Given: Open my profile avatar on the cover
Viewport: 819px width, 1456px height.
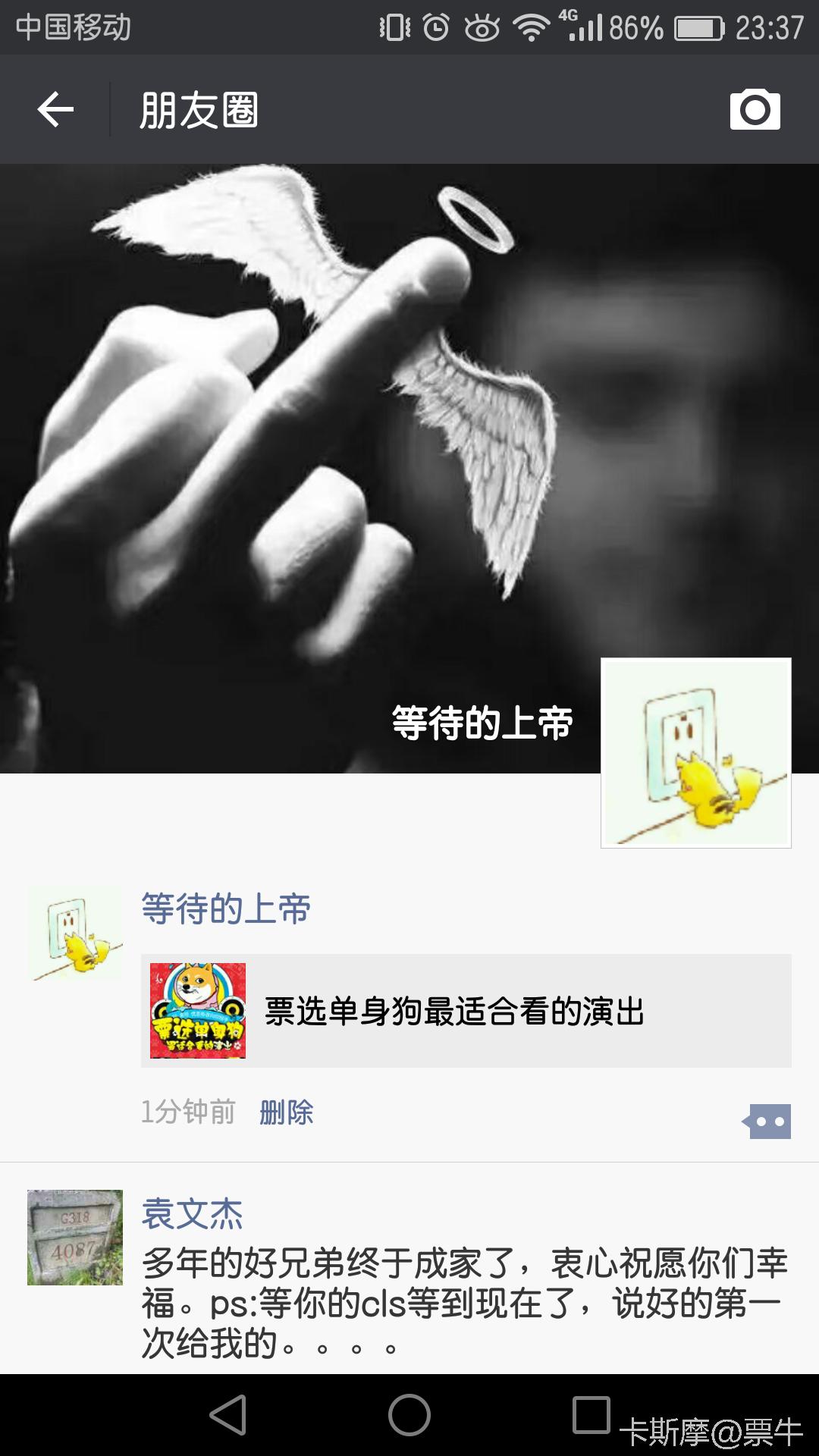Looking at the screenshot, I should [695, 752].
